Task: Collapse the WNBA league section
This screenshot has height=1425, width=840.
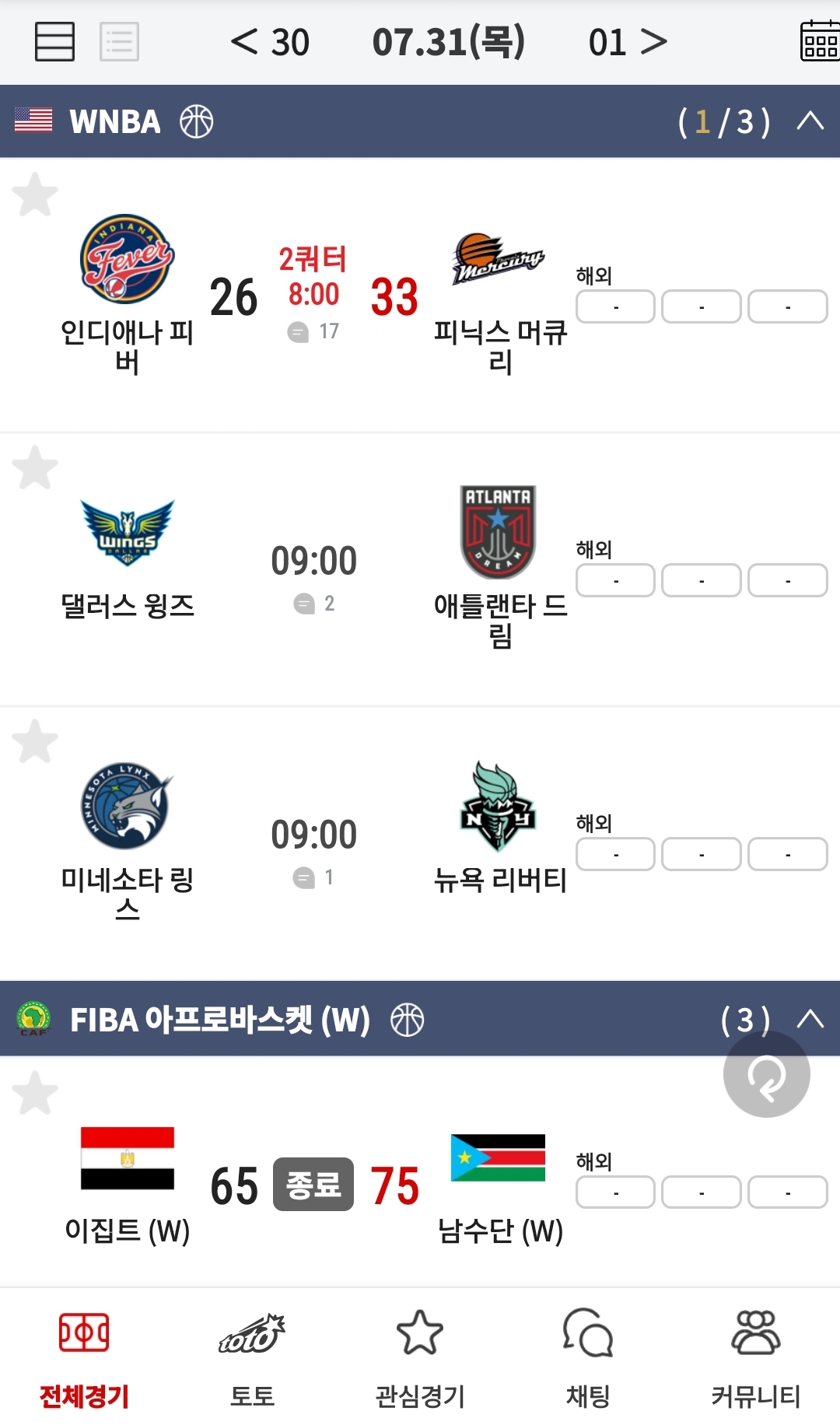Action: (810, 121)
